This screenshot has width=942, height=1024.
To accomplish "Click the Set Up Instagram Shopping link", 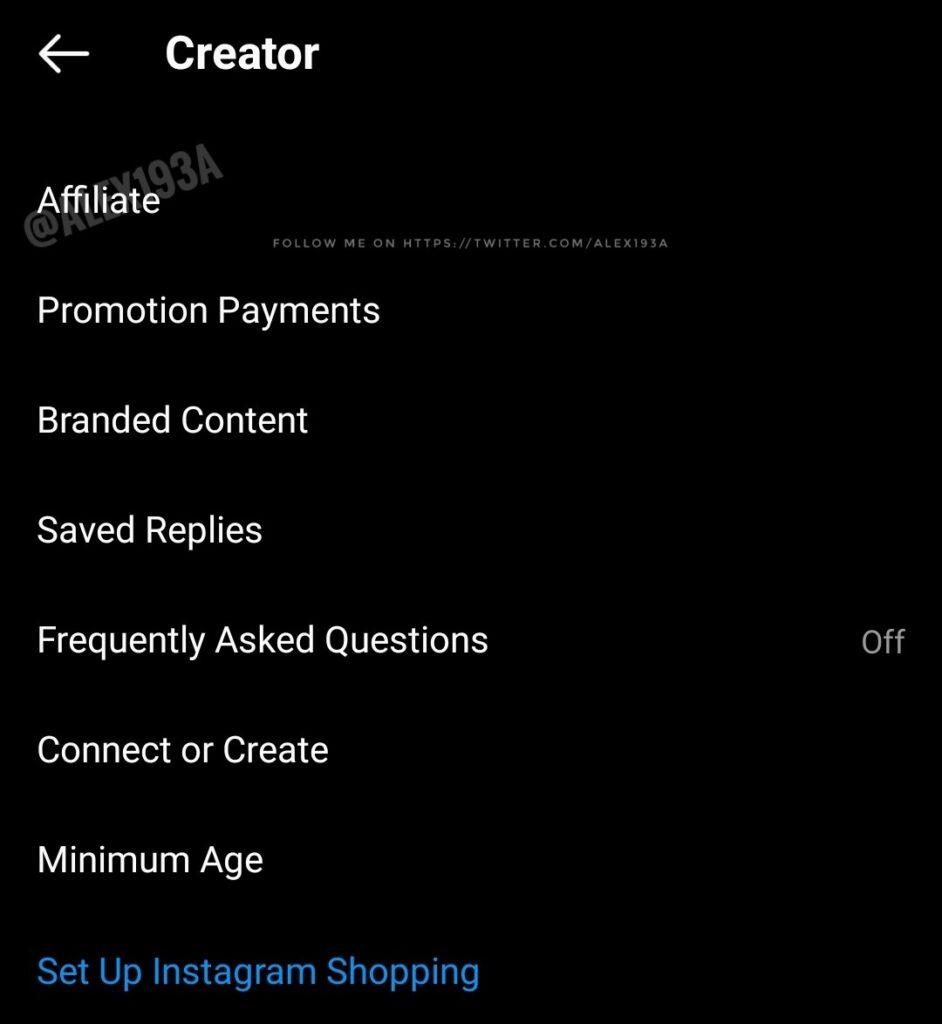I will (x=258, y=970).
